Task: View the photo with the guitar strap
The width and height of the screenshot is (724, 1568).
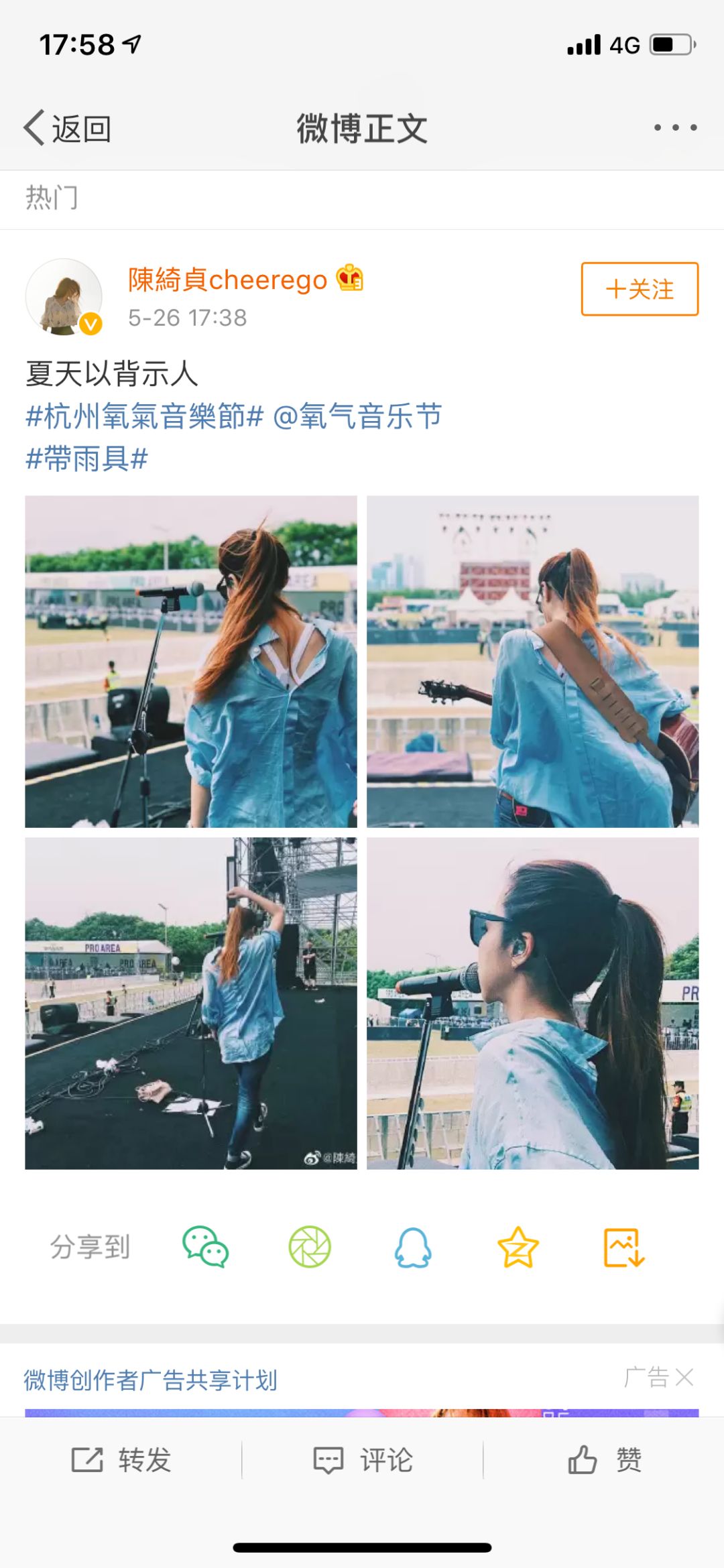Action: pos(532,662)
